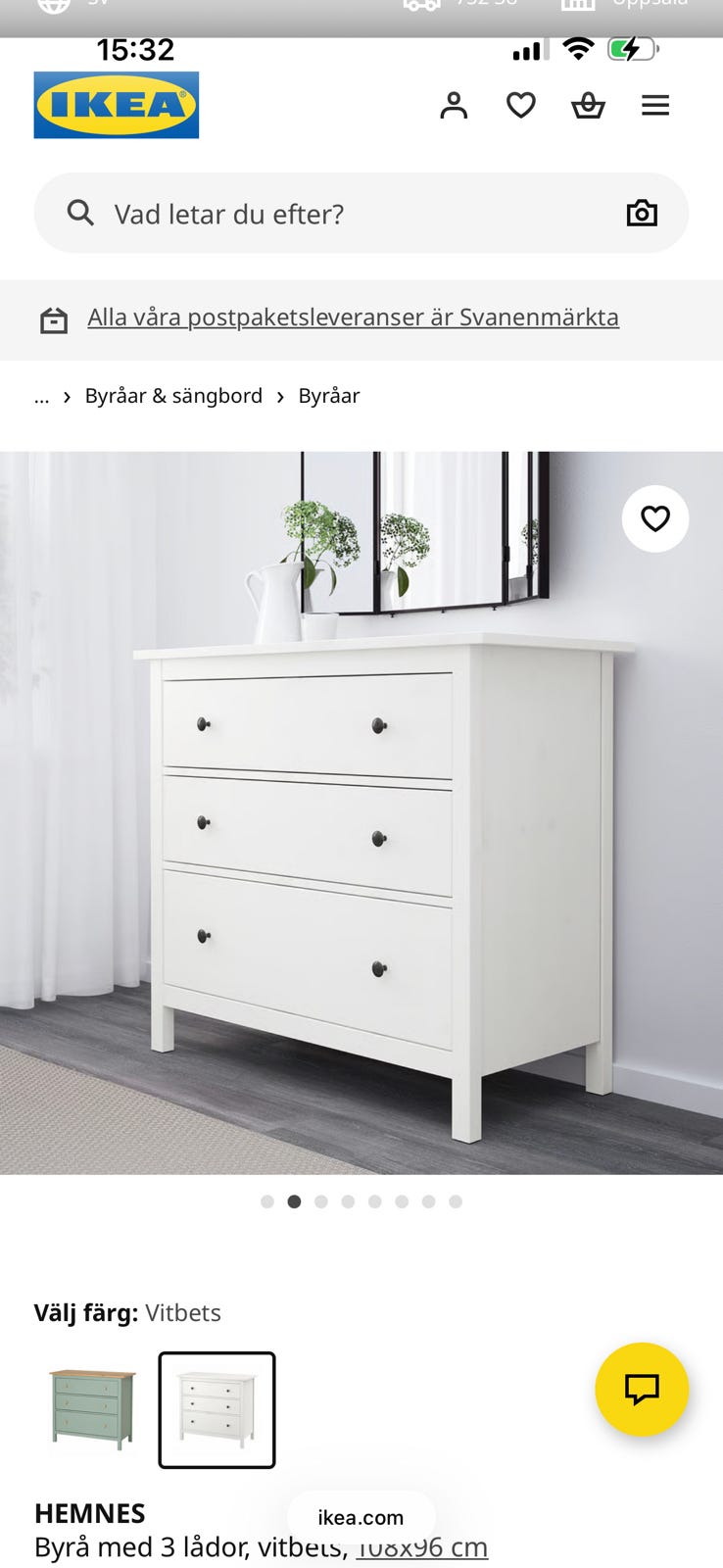Viewport: 723px width, 1568px height.
Task: Save the dresser to favorites
Action: tap(655, 518)
